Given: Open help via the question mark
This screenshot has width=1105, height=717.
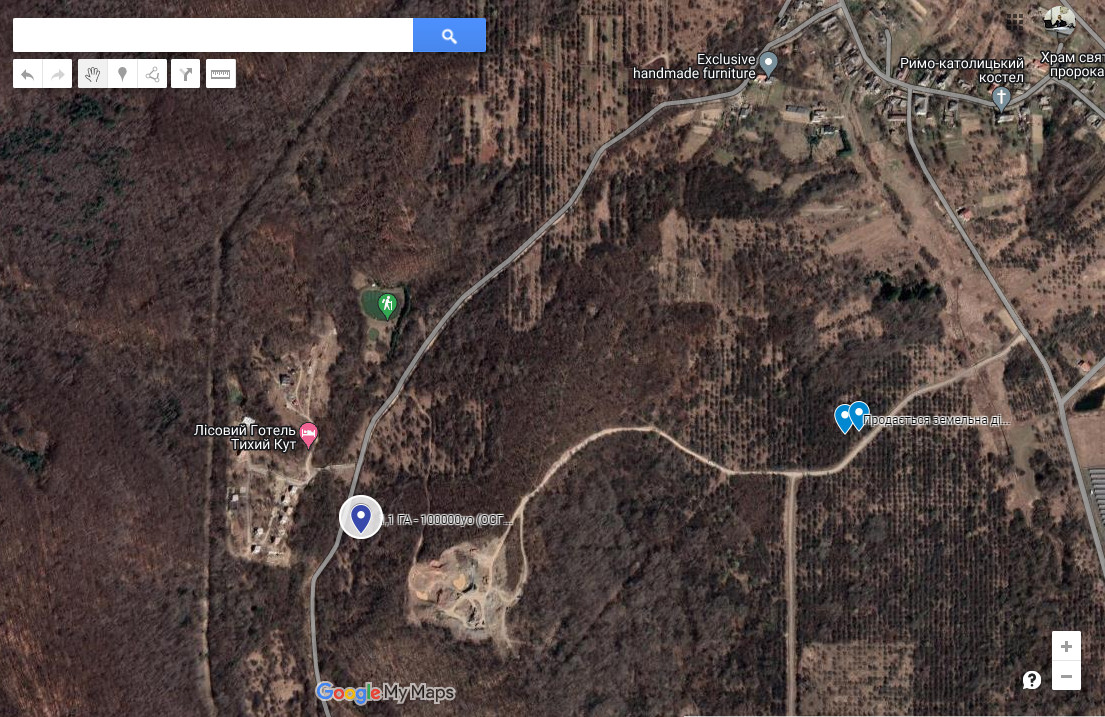Looking at the screenshot, I should pyautogui.click(x=1032, y=680).
